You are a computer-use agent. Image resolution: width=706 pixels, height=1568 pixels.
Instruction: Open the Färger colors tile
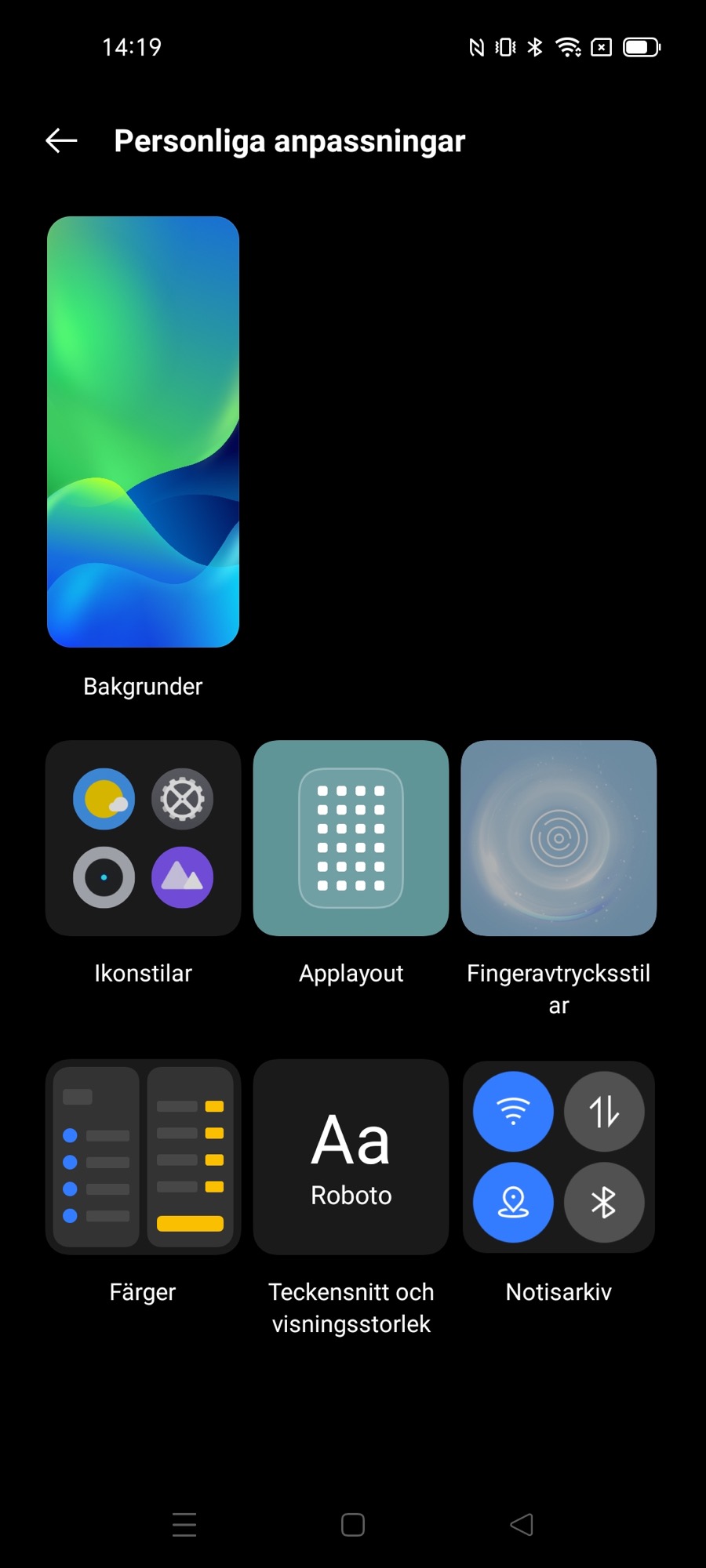click(143, 1157)
